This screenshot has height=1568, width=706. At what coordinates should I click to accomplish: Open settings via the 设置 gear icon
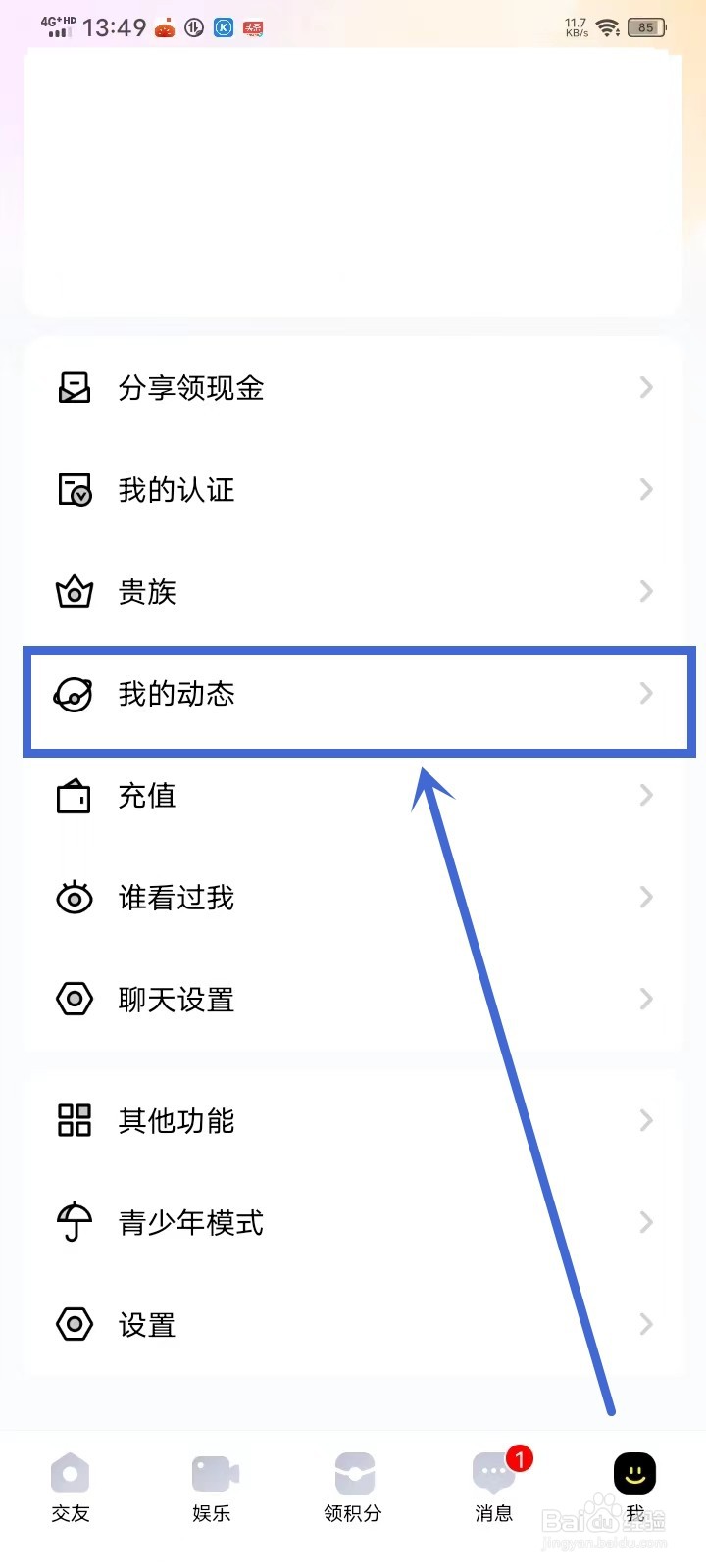[73, 1324]
